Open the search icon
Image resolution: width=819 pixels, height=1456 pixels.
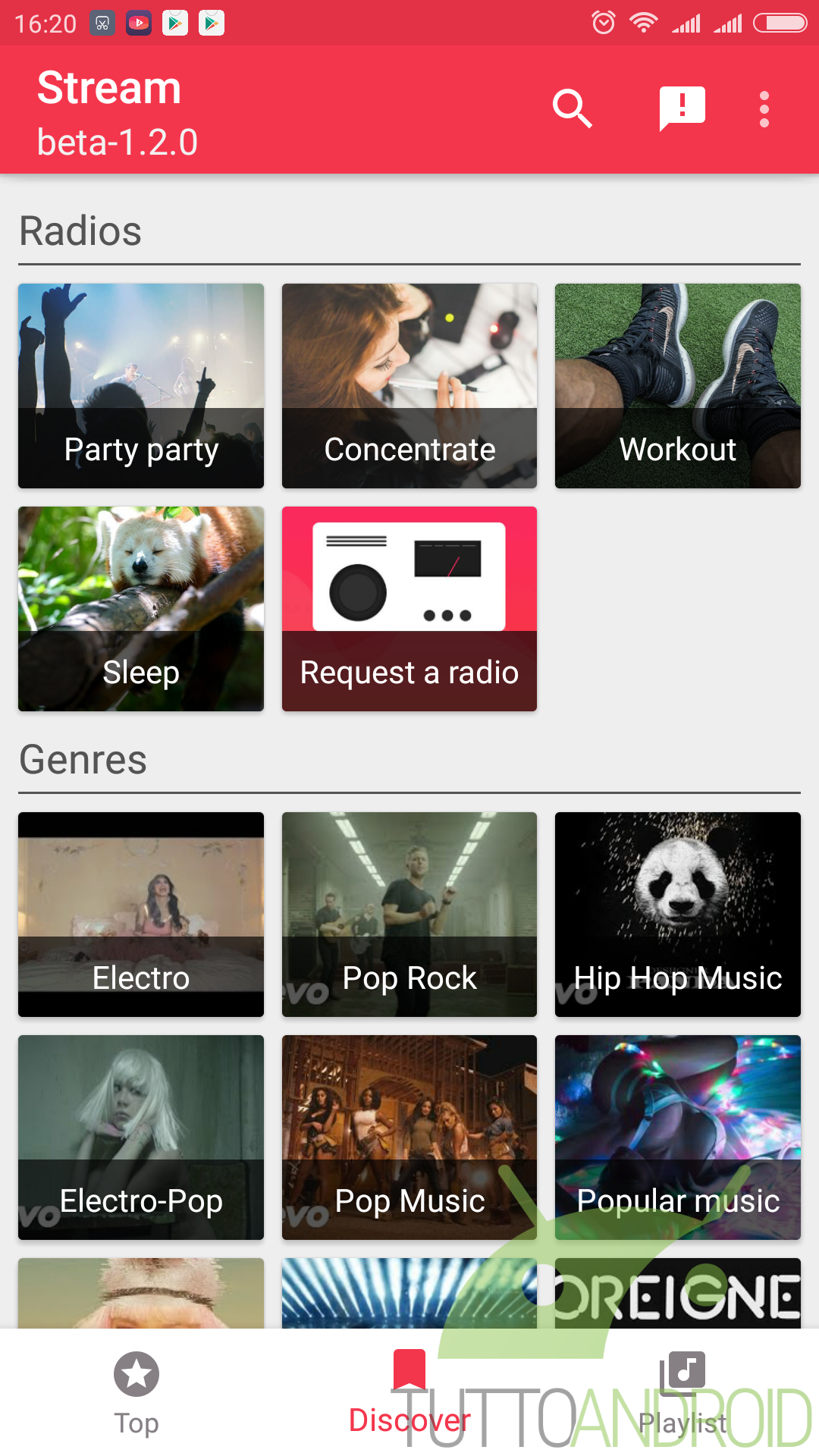click(572, 109)
